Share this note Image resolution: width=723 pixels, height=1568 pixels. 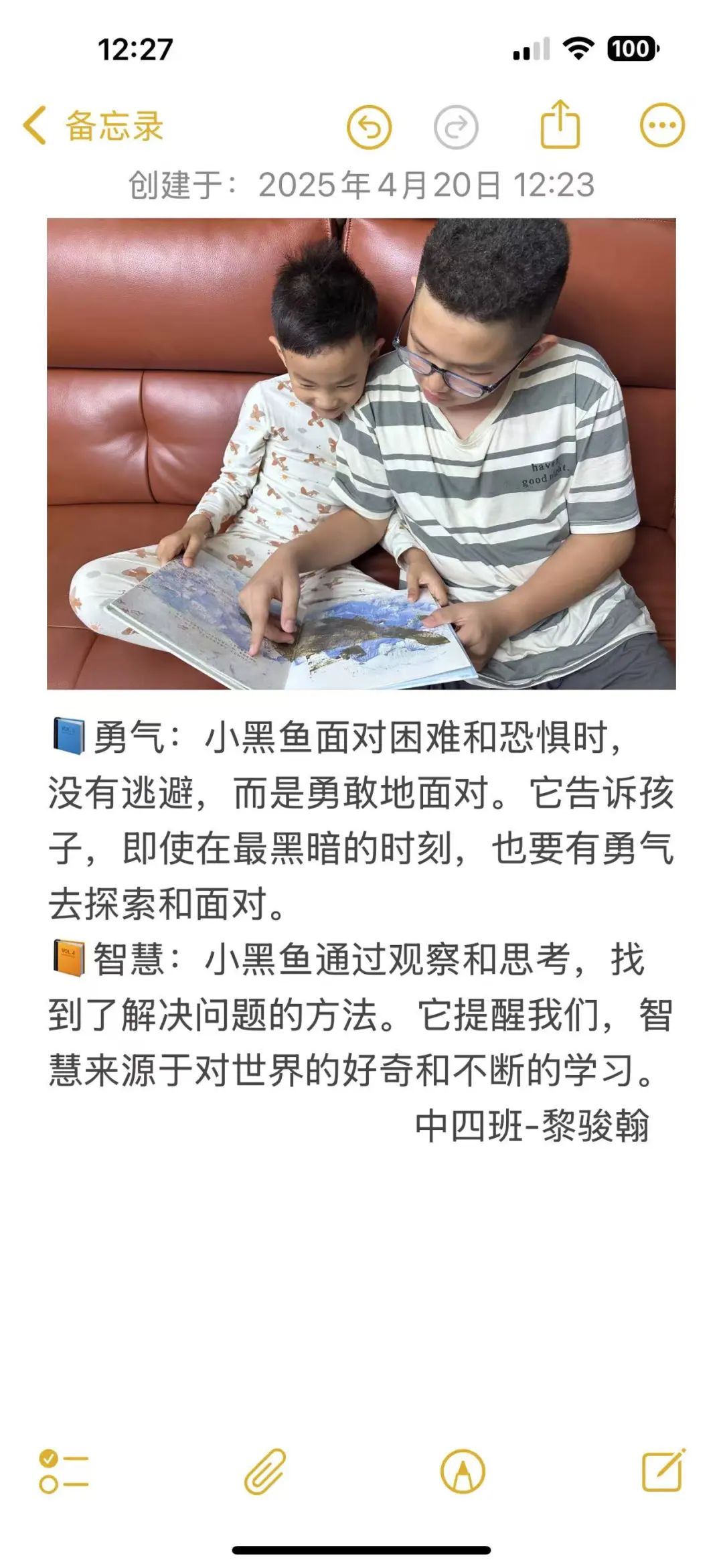560,125
